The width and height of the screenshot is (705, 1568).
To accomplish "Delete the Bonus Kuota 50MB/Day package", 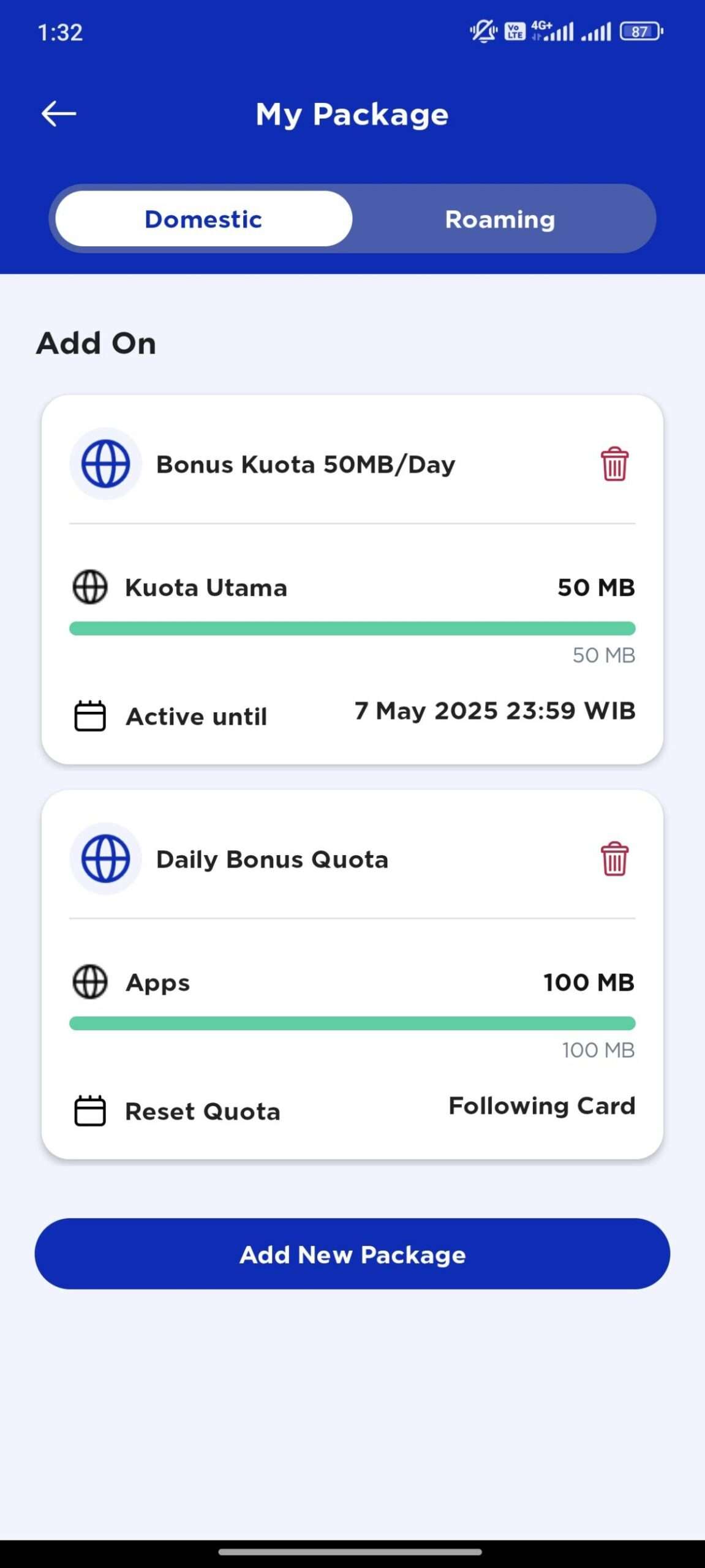I will (614, 464).
